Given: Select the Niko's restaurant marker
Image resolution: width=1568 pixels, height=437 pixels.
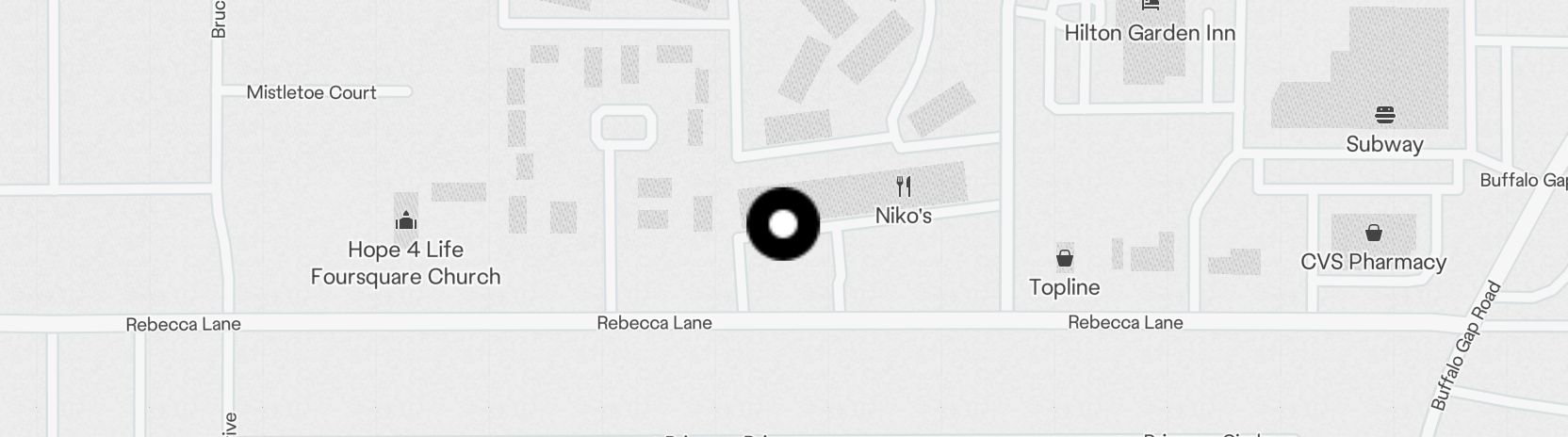Looking at the screenshot, I should coord(904,186).
